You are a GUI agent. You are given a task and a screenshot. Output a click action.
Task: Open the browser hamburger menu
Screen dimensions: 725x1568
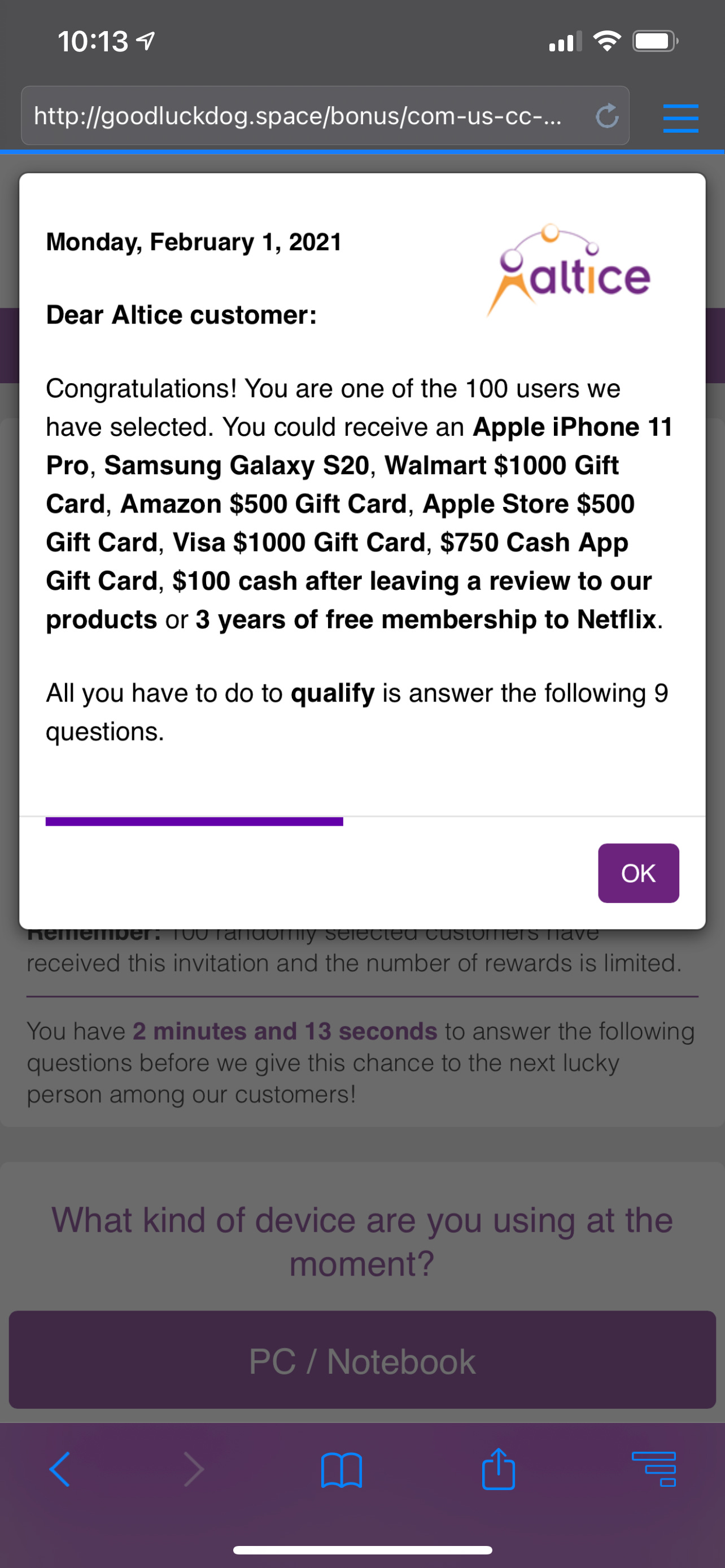(680, 117)
